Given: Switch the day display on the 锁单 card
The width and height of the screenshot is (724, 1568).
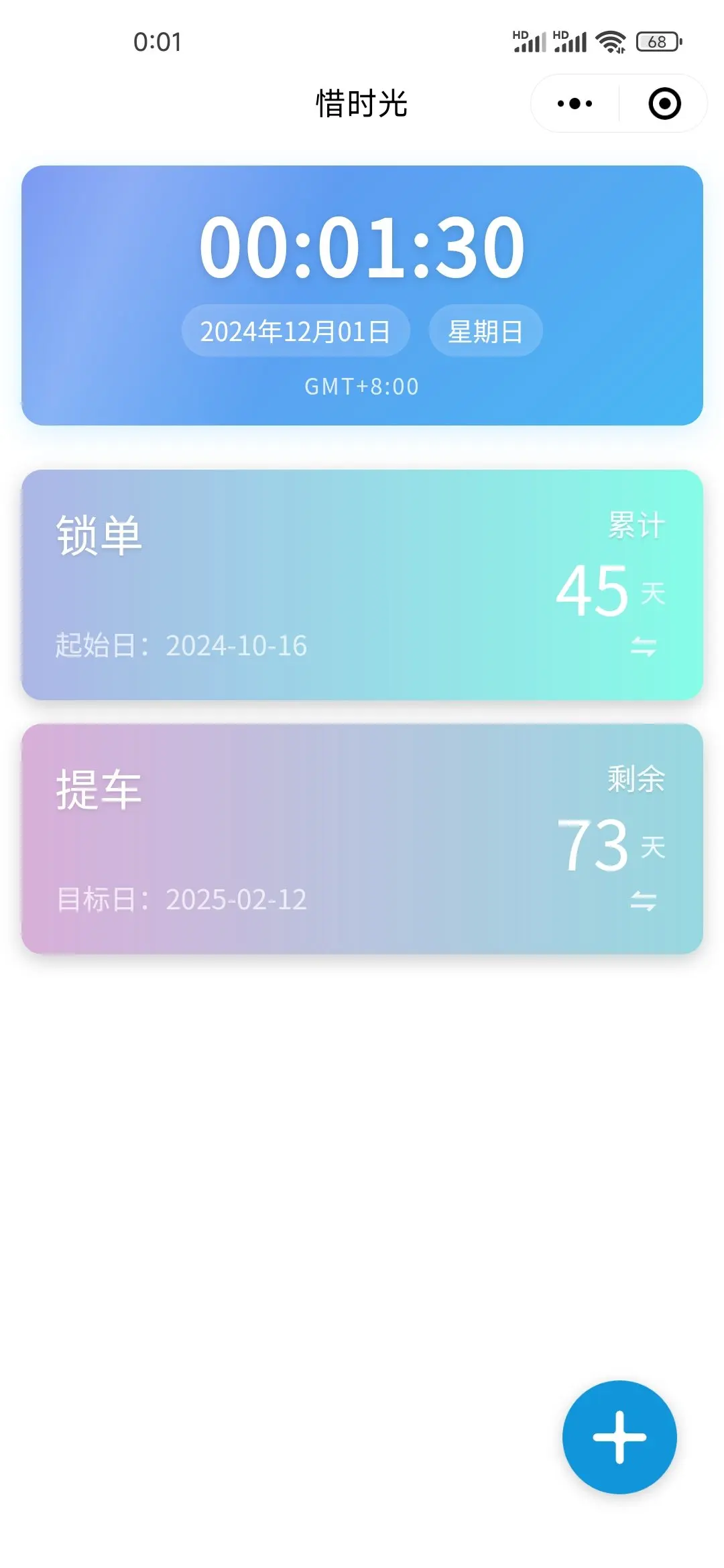Looking at the screenshot, I should (x=643, y=647).
